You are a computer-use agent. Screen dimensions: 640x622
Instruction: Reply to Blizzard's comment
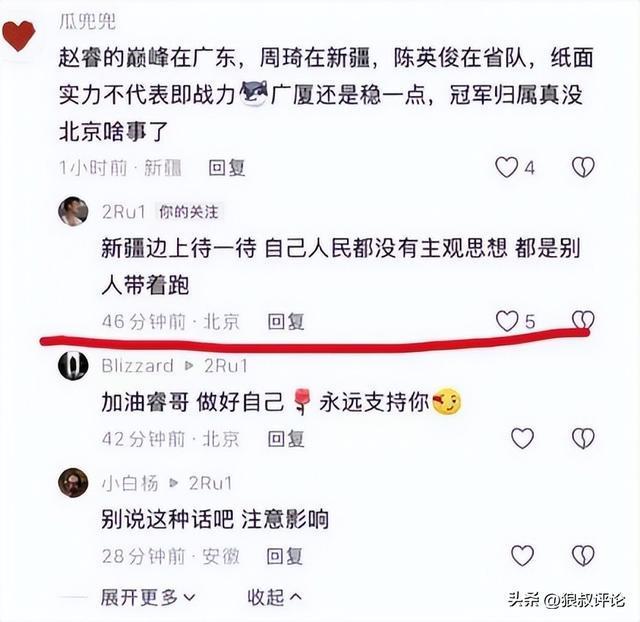click(286, 438)
